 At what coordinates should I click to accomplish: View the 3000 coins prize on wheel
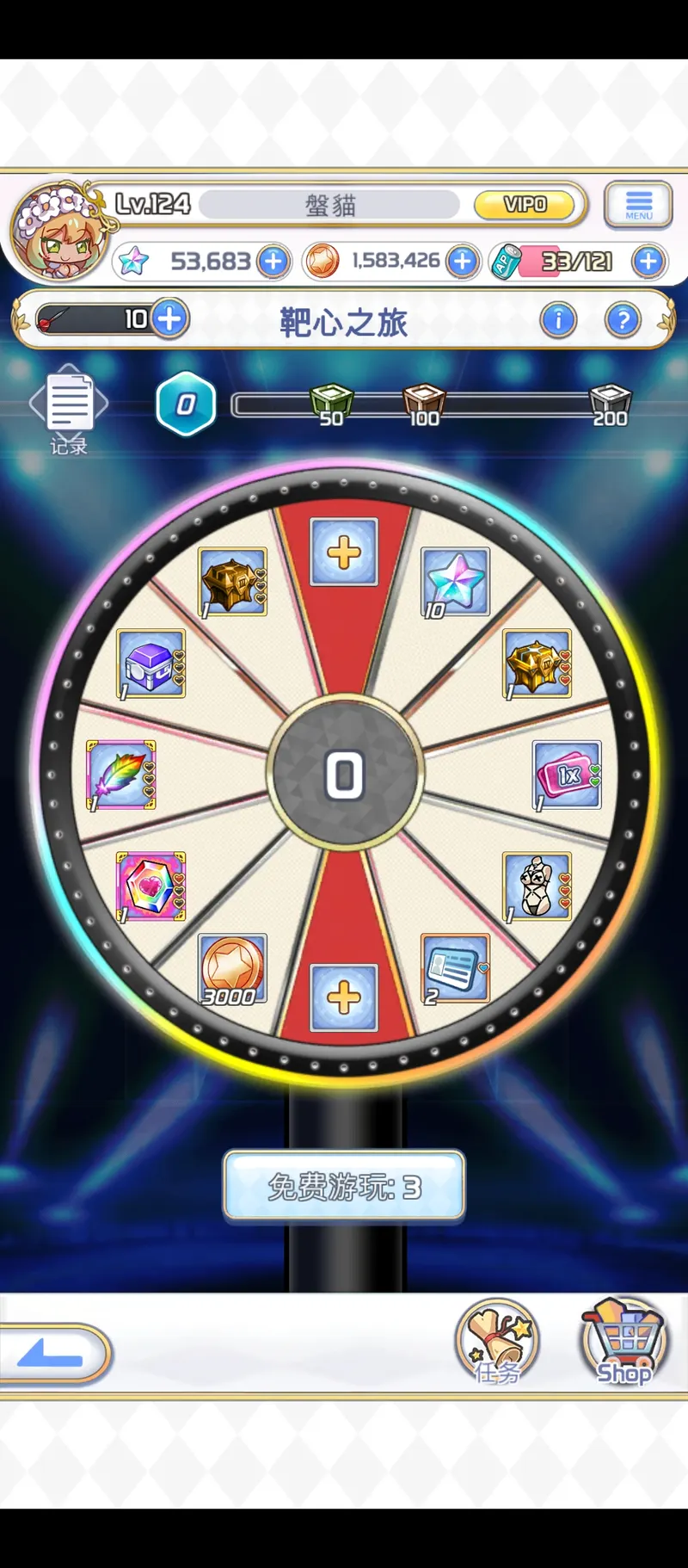232,969
